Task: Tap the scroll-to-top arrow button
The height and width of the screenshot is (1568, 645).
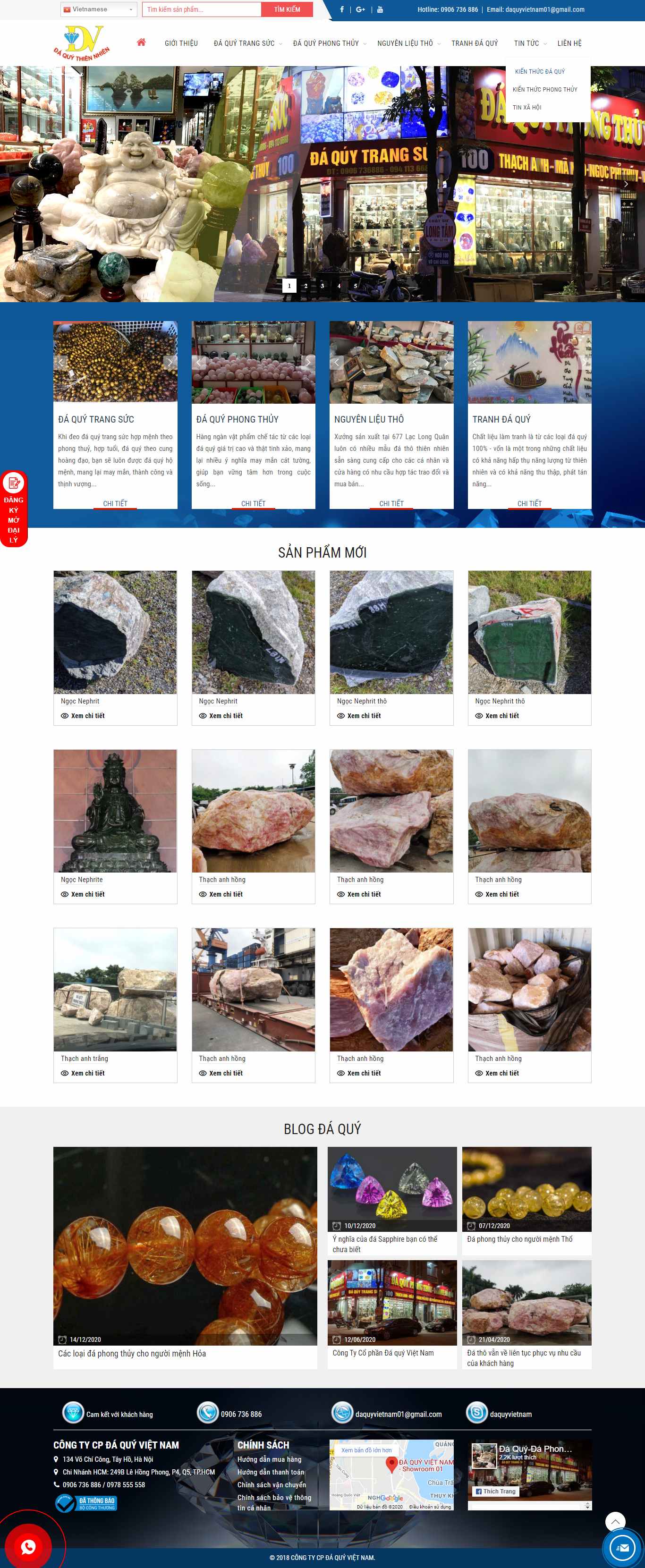Action: pos(615,1522)
